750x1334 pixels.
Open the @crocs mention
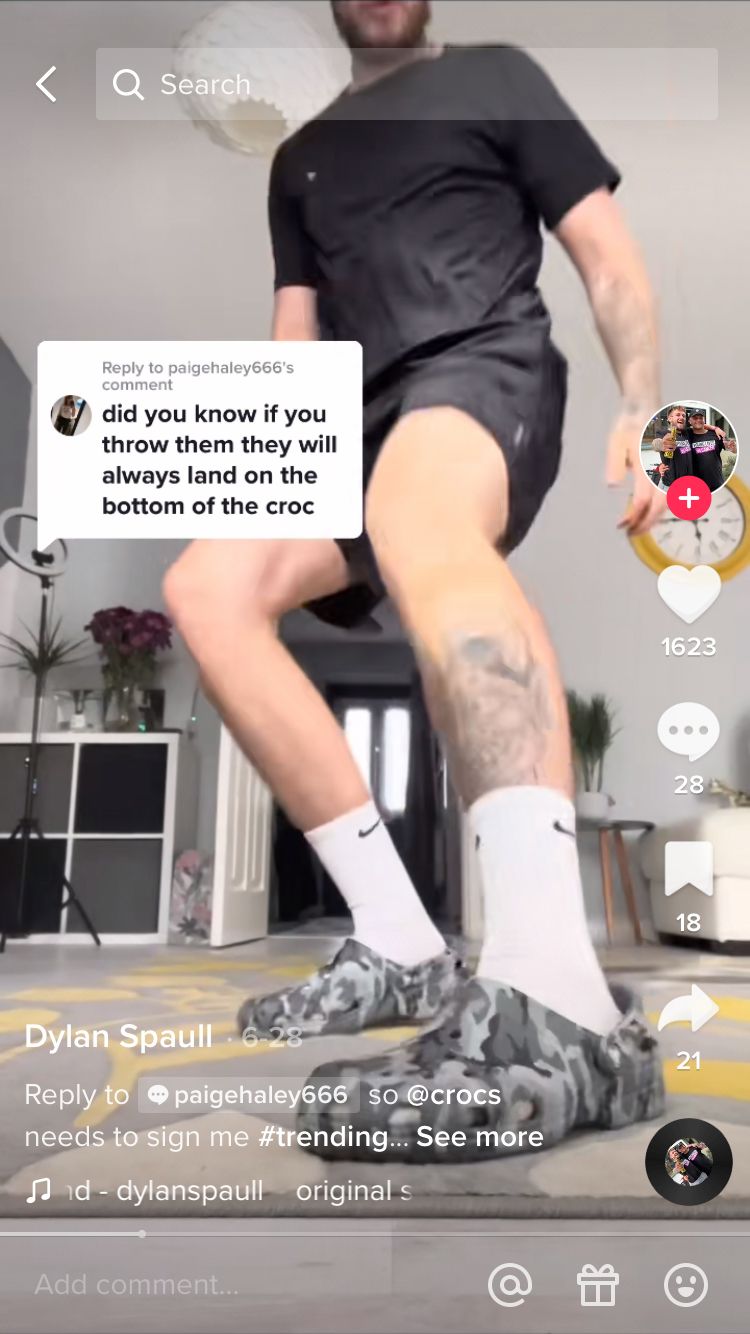452,1095
